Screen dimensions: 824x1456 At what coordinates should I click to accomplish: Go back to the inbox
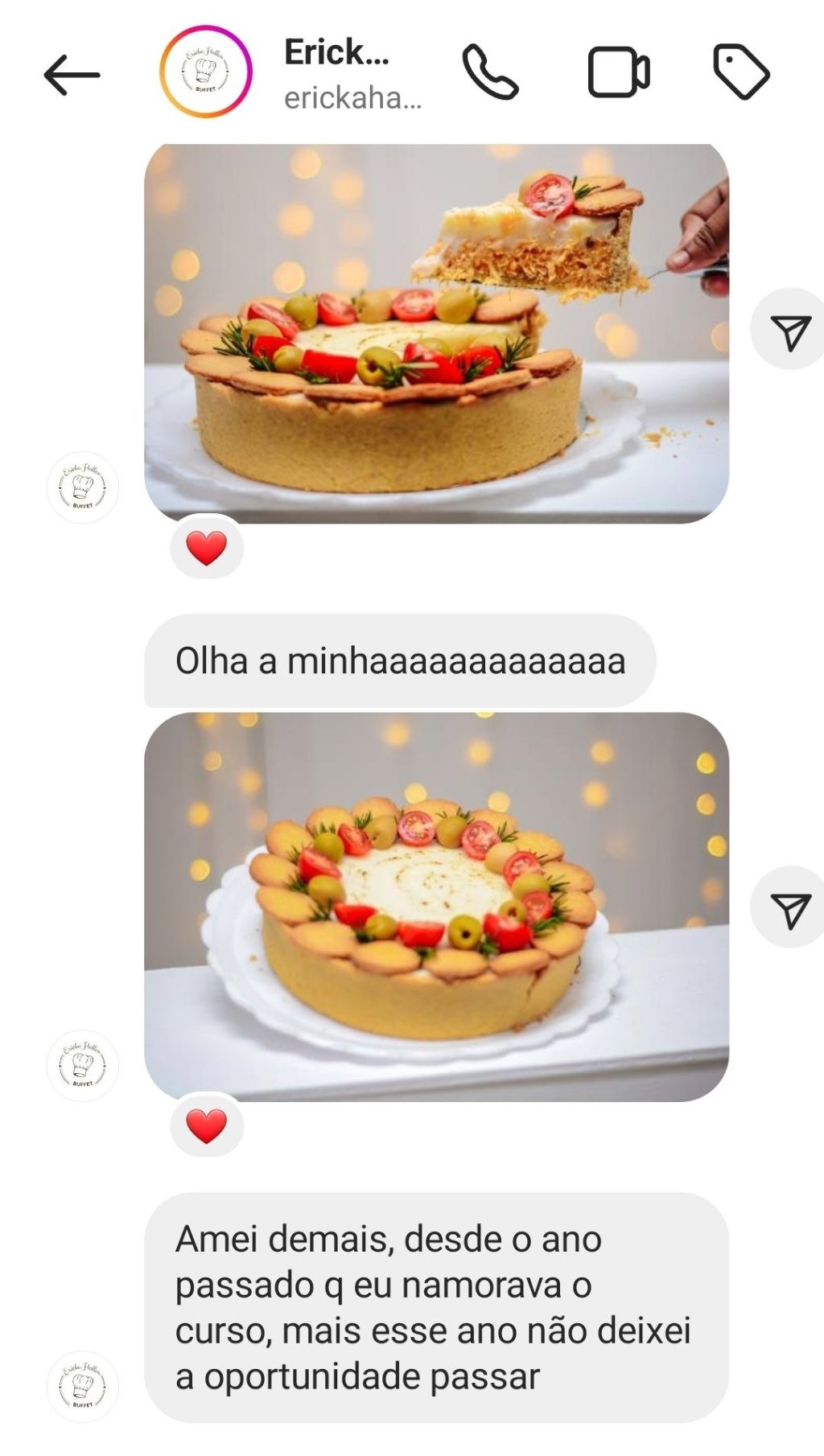click(72, 75)
